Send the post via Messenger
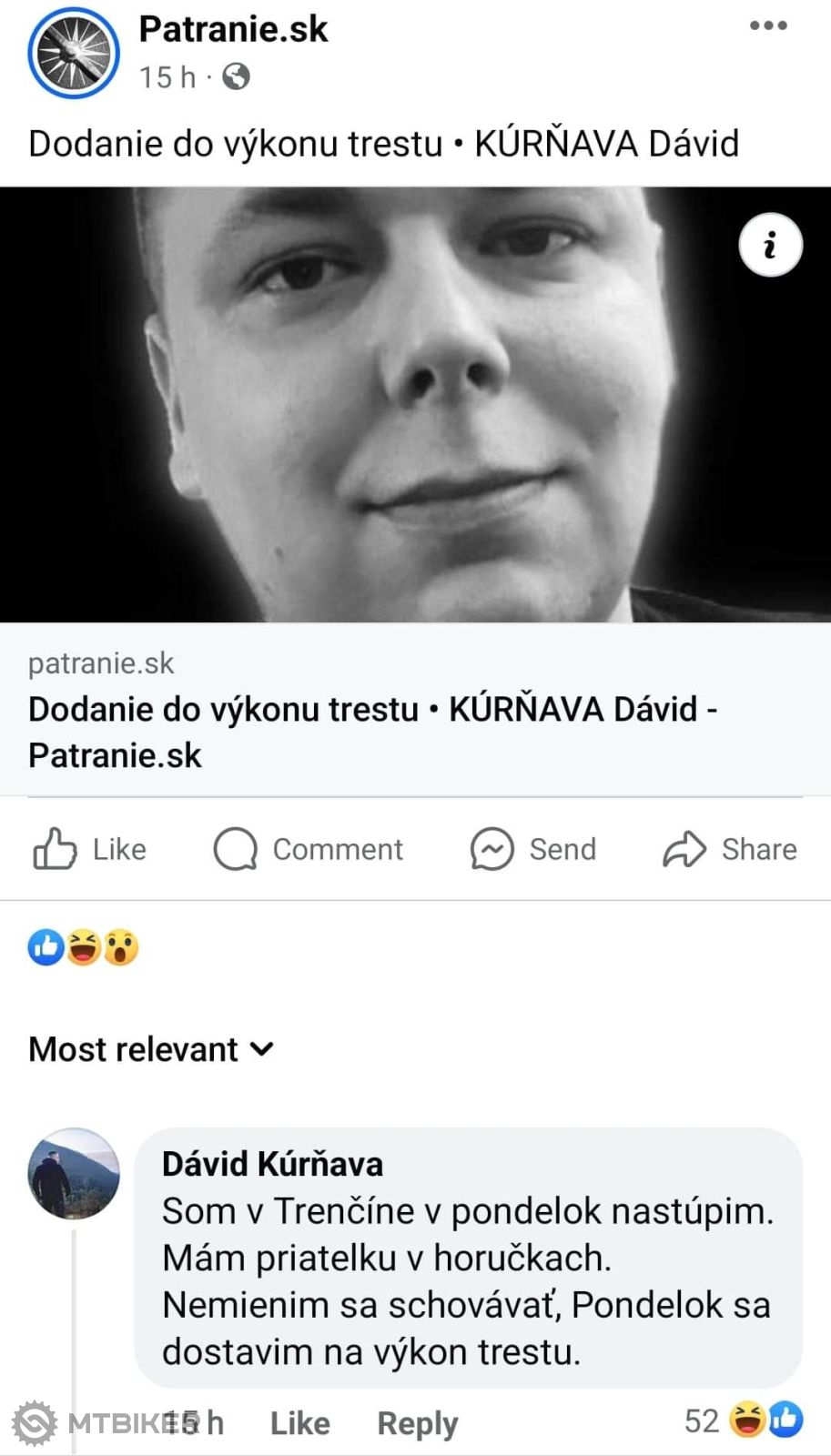831x1456 pixels. (533, 849)
